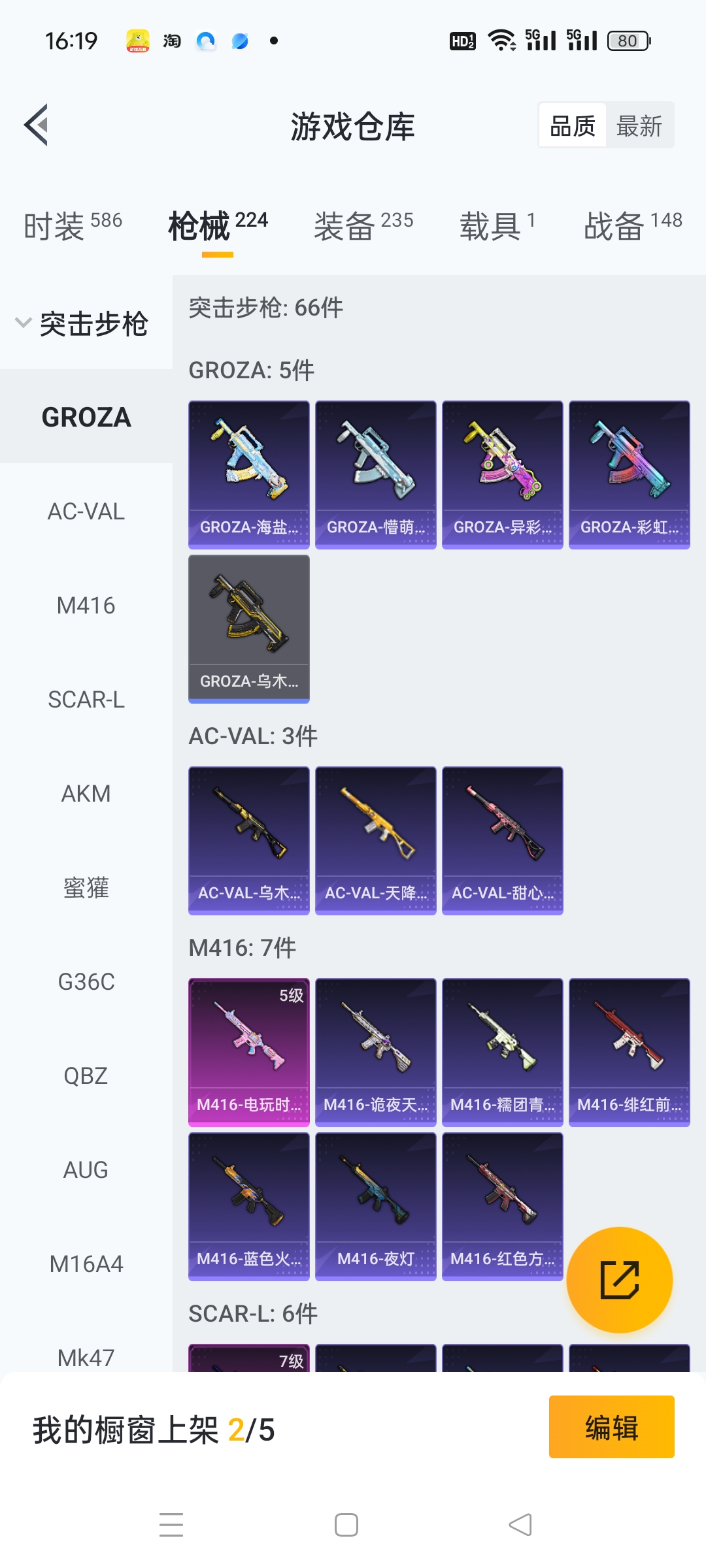View the M416-夜灯 skin item
The height and width of the screenshot is (1568, 706).
point(375,1207)
